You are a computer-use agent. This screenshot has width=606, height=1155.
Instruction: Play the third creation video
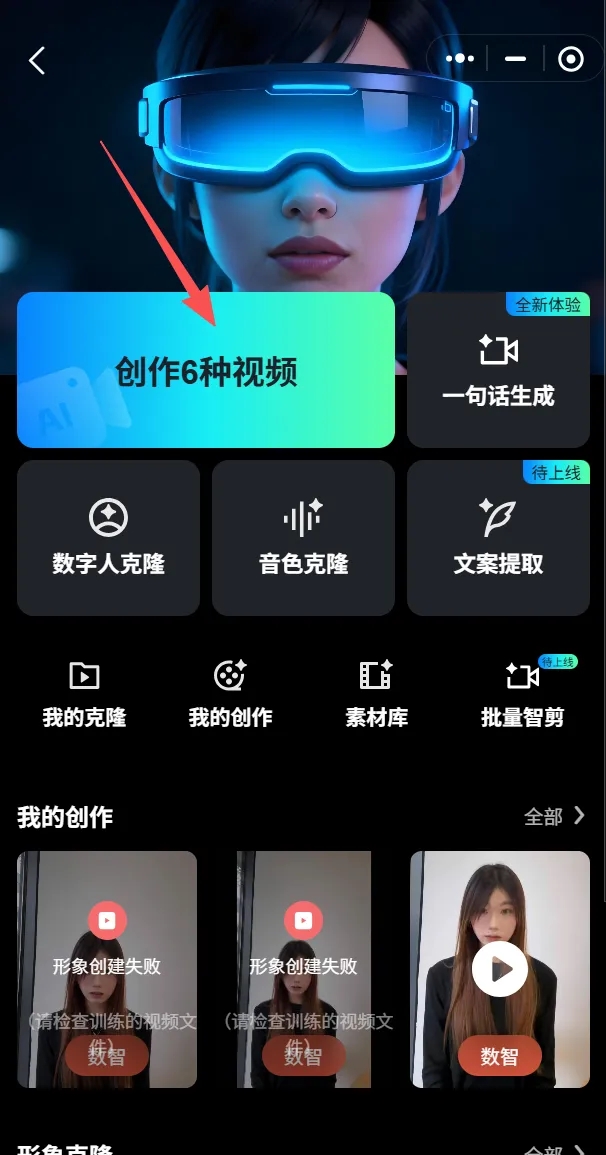pos(500,968)
